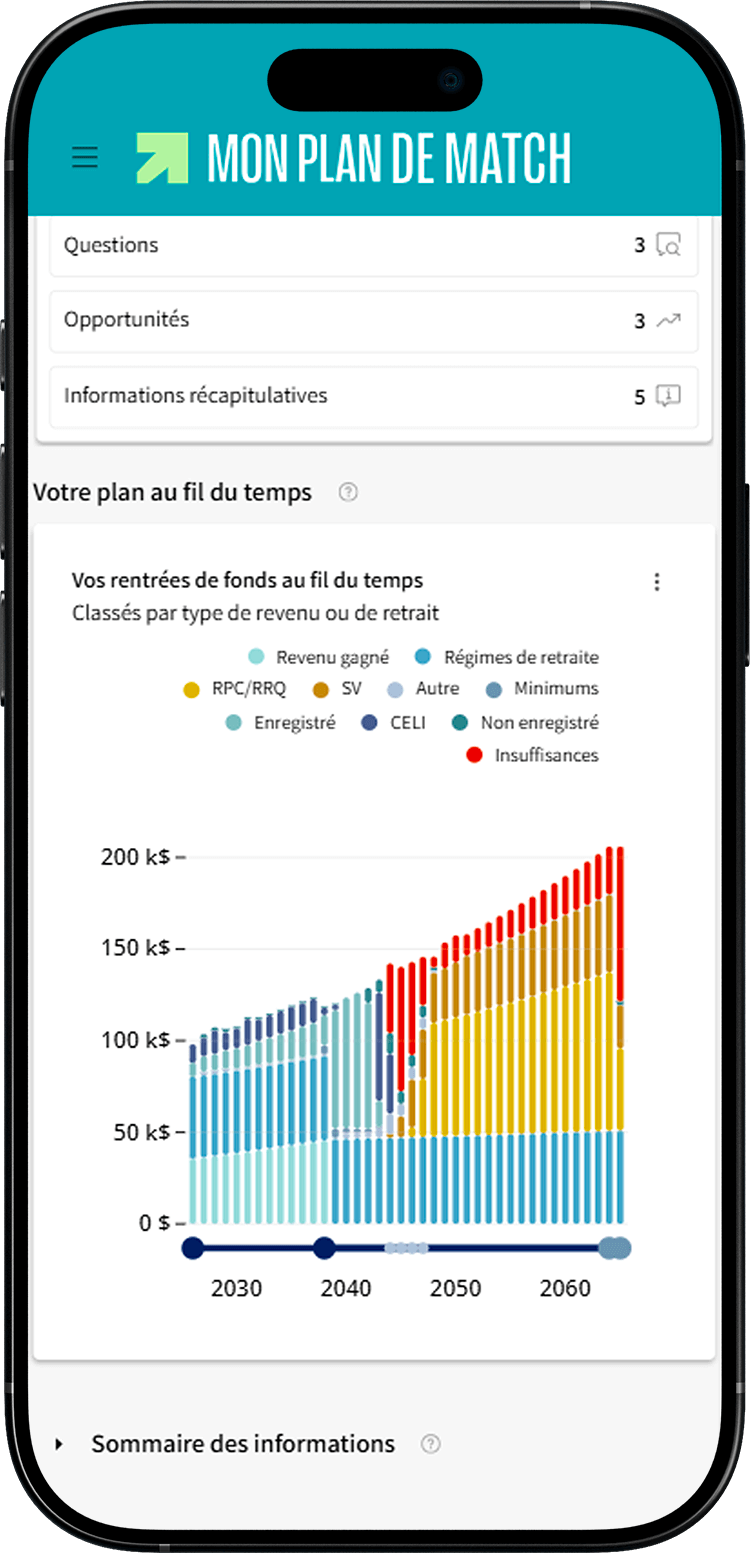Open help tooltip beside Sommaire des informations

(430, 1444)
